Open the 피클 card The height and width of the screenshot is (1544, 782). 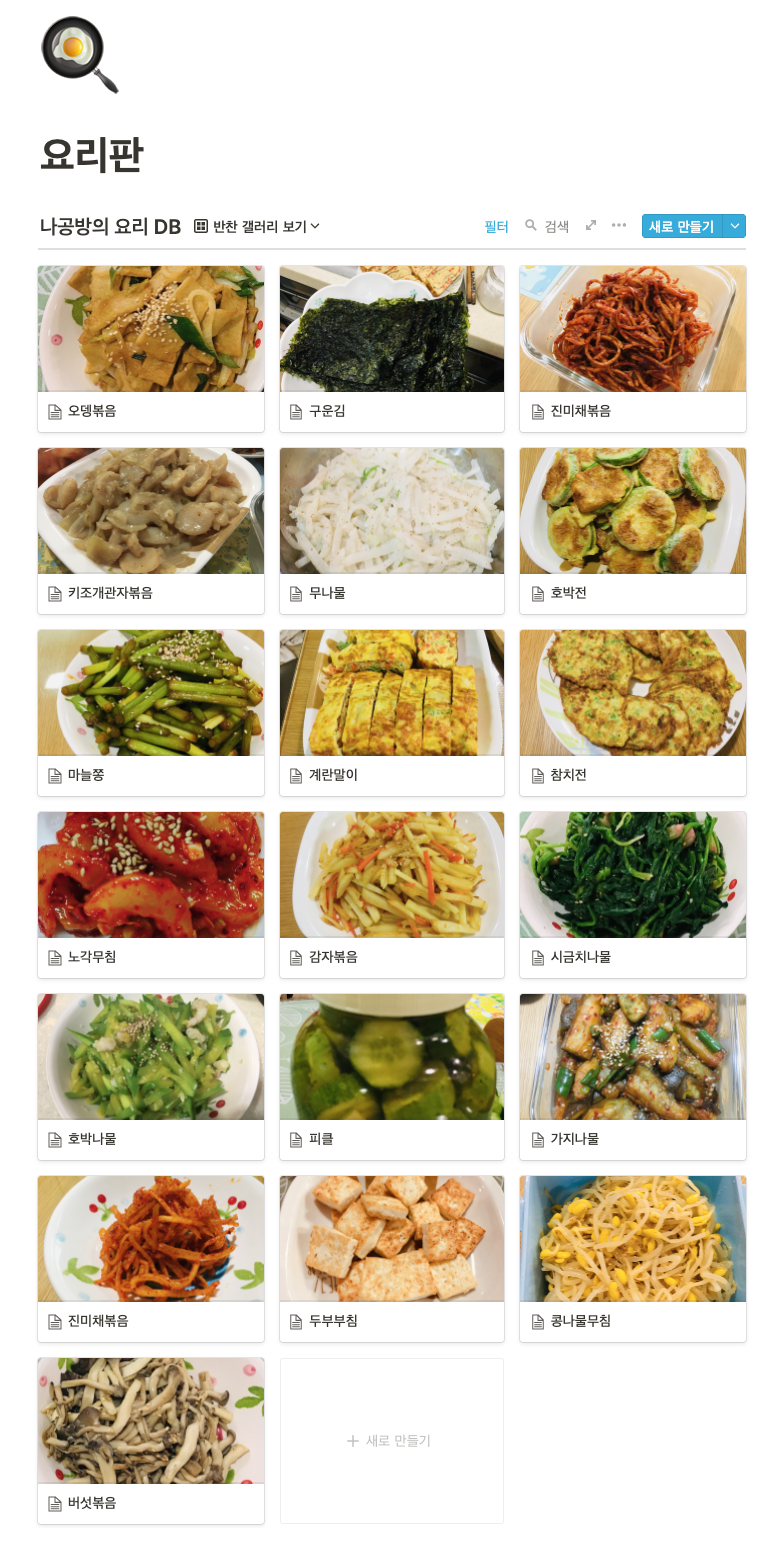[x=391, y=1076]
